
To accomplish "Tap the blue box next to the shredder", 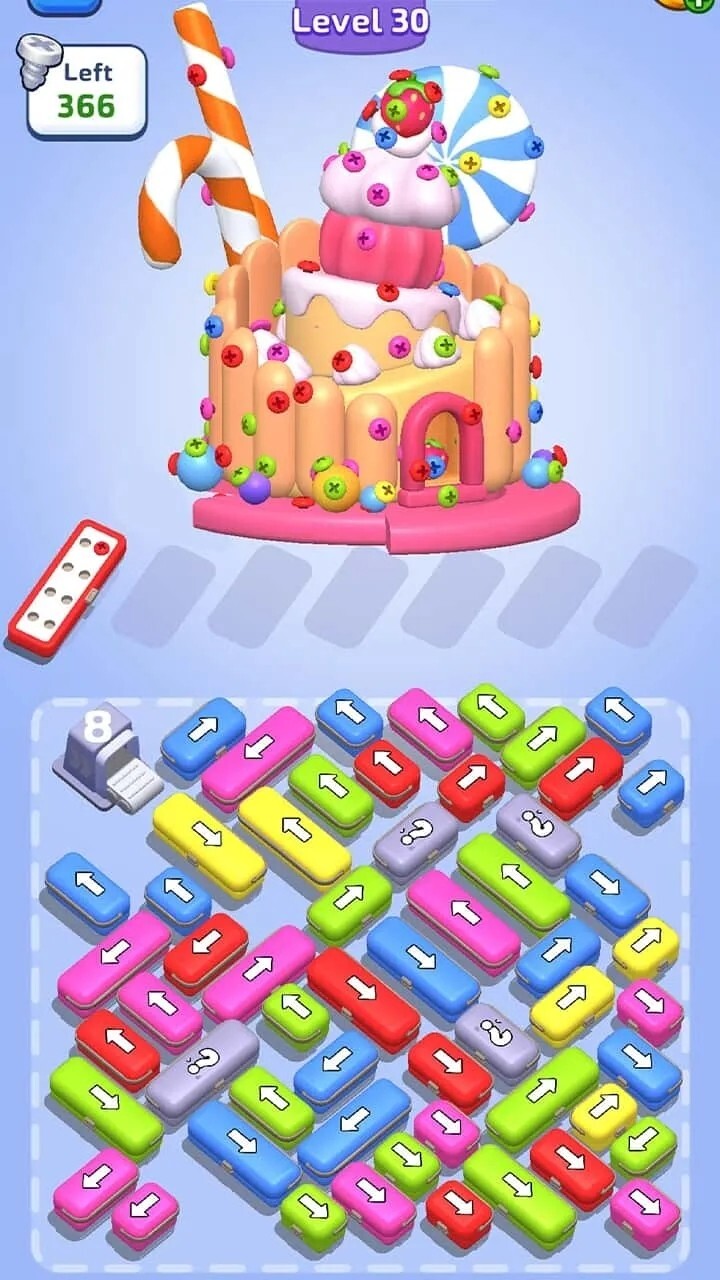I will click(x=203, y=737).
